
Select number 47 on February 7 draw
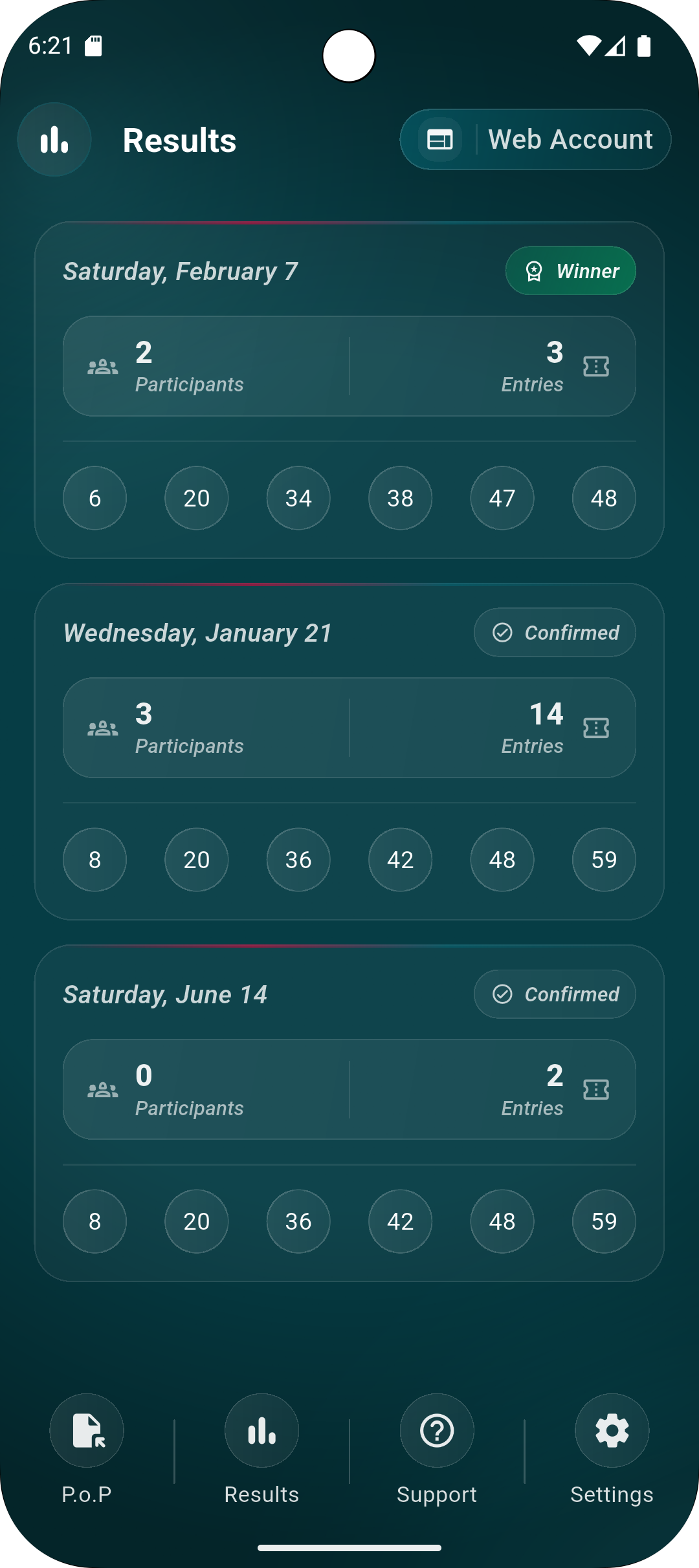point(502,497)
